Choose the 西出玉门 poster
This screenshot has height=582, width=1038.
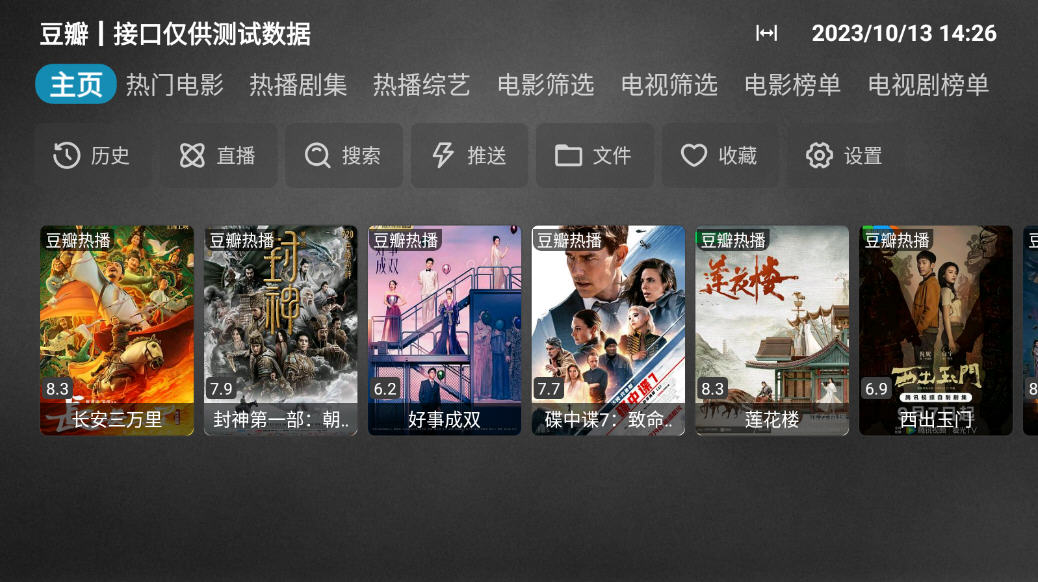click(x=936, y=330)
